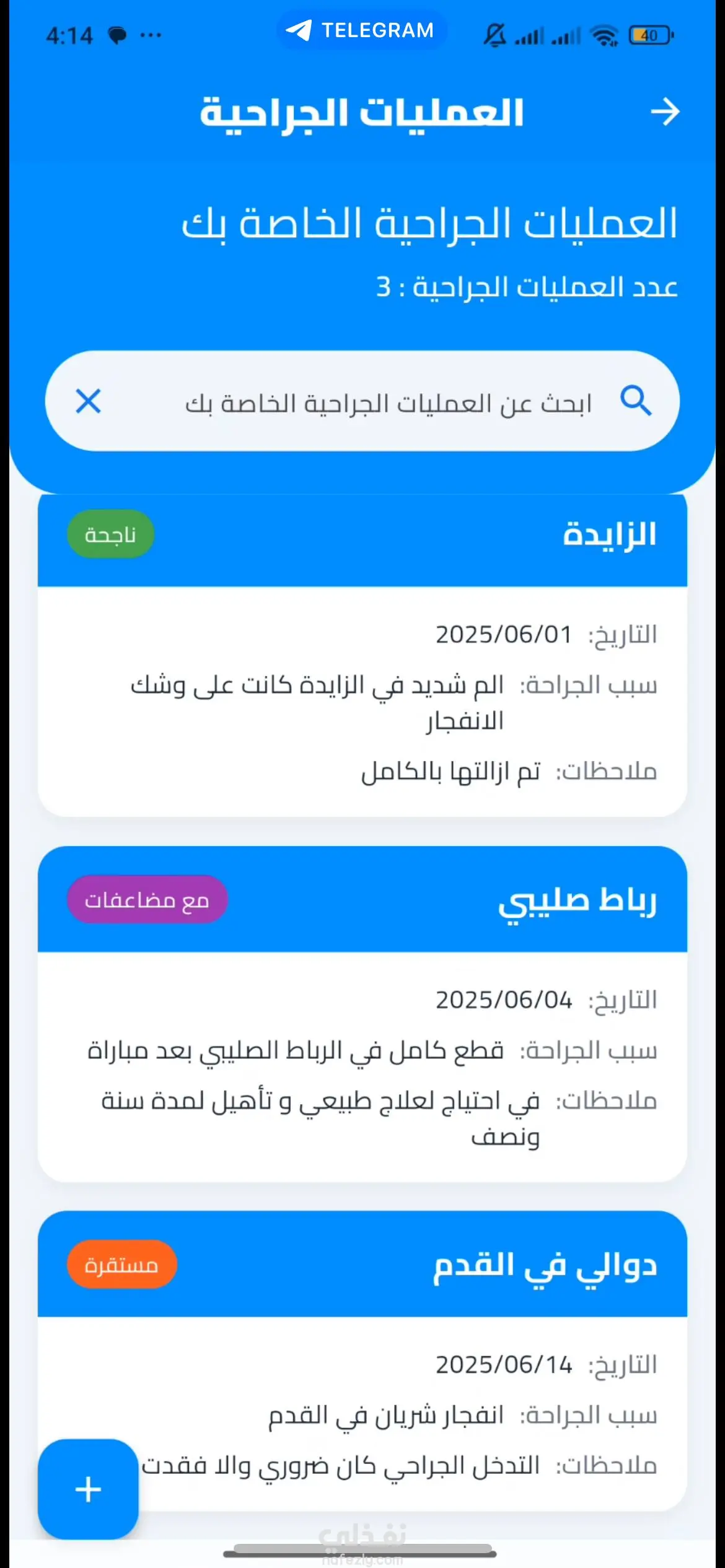Add a new surgery with plus button

(88, 1489)
